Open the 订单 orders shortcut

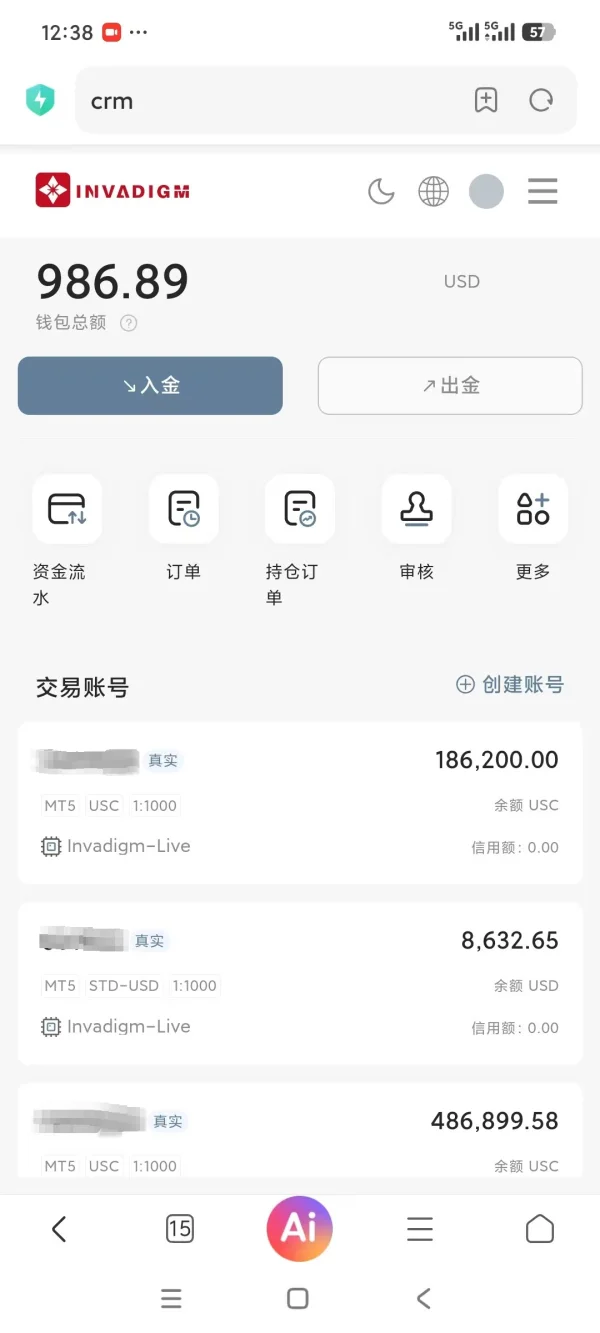click(x=184, y=509)
